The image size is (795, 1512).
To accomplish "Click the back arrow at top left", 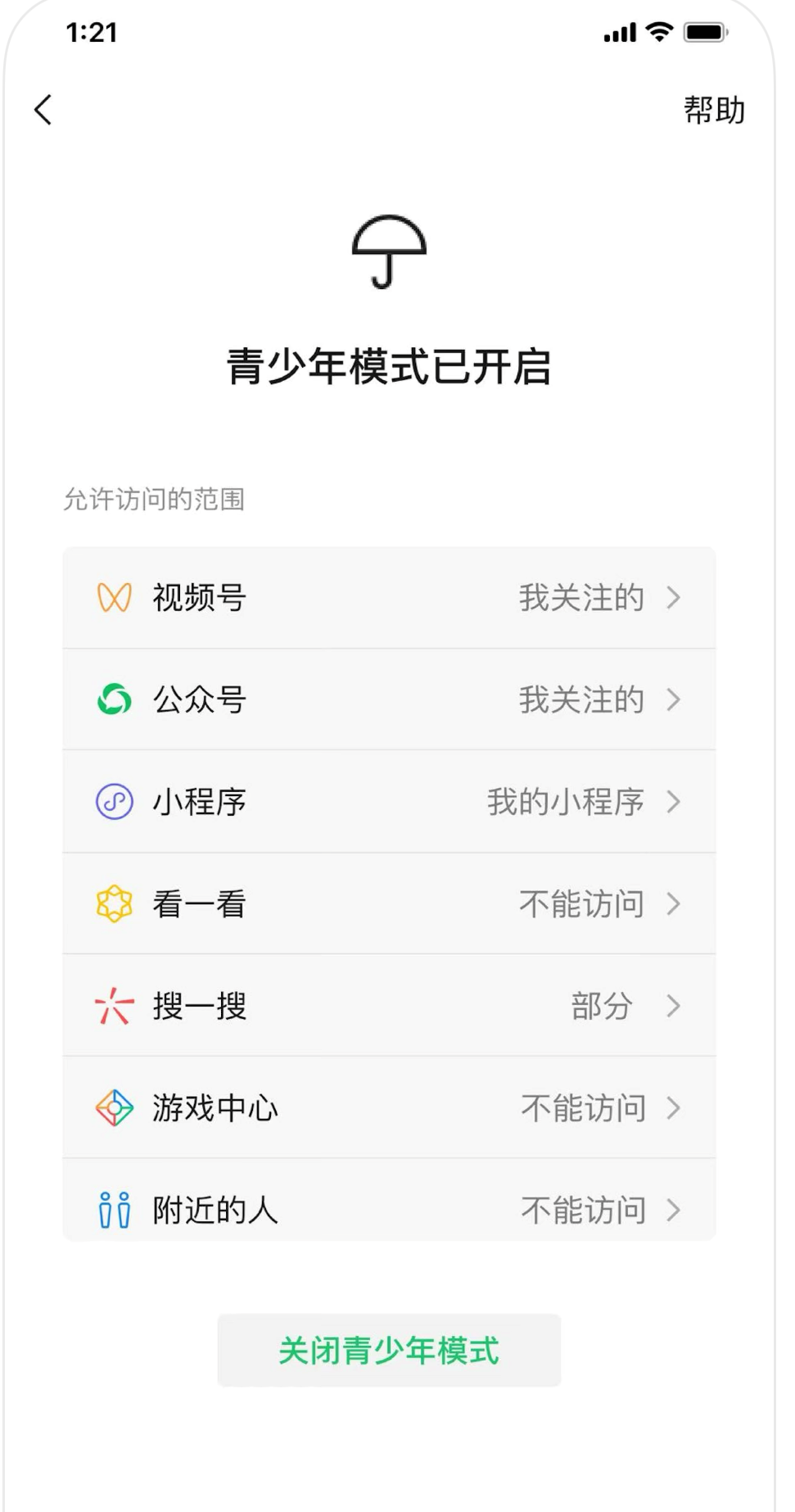I will [42, 109].
